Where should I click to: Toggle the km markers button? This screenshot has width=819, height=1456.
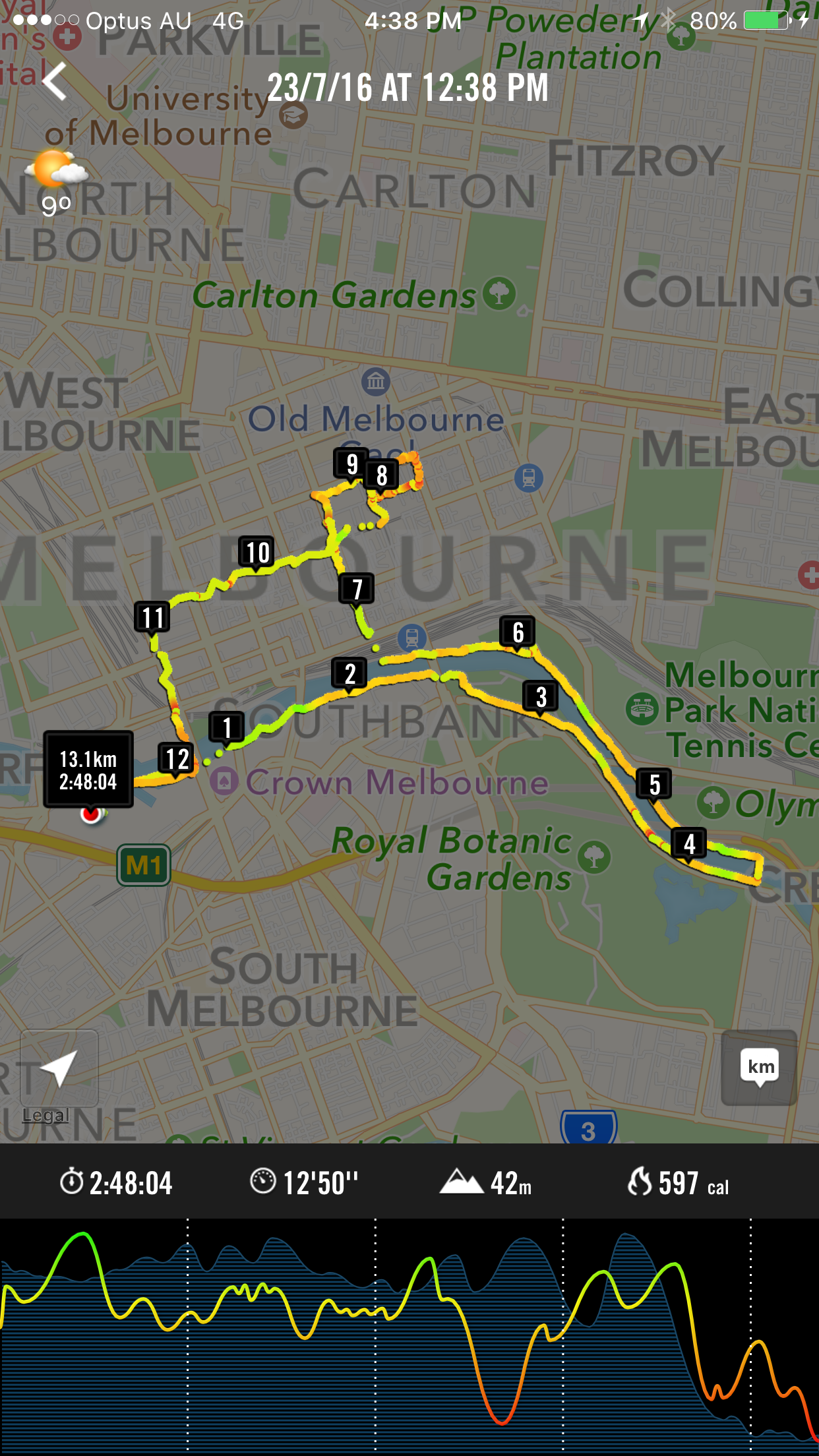tap(760, 1068)
